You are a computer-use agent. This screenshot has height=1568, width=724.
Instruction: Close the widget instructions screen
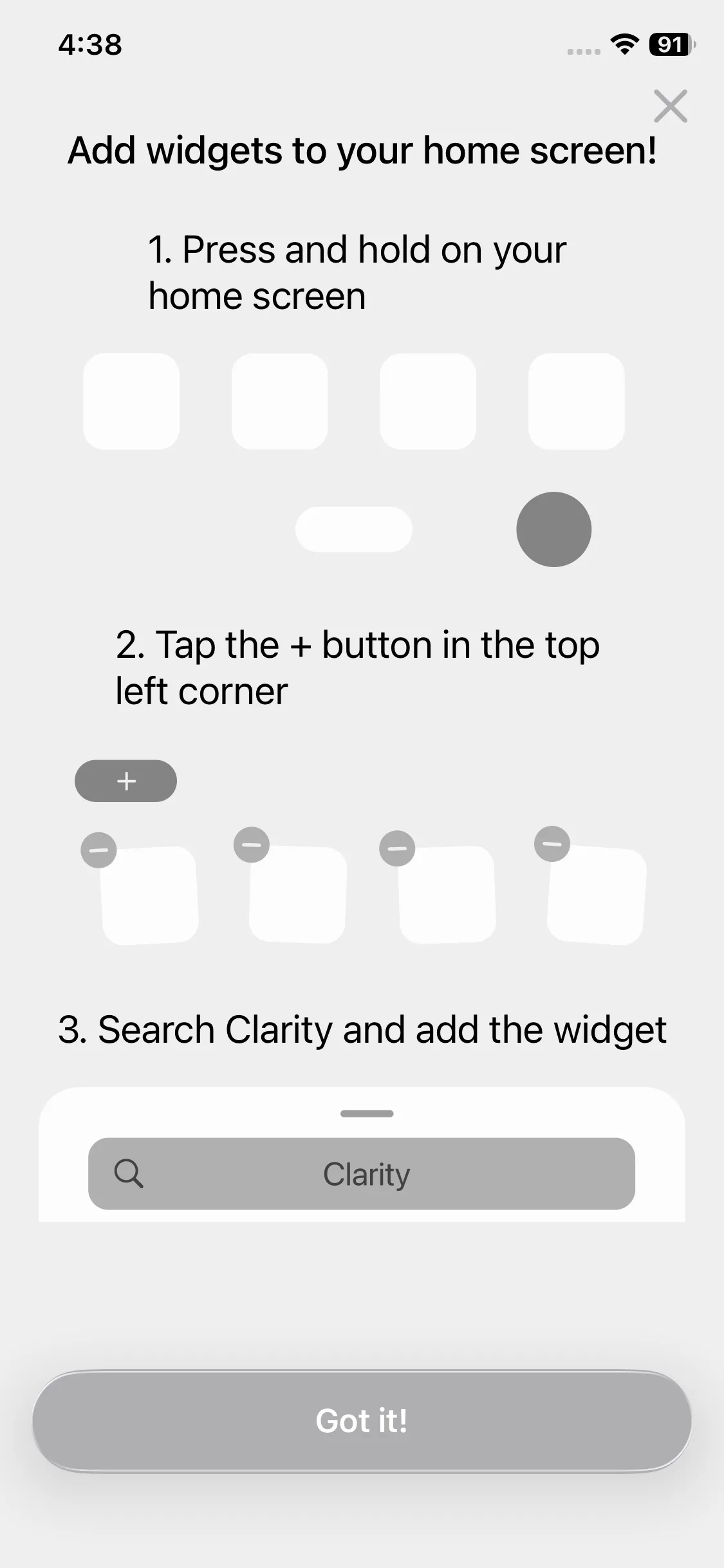coord(671,106)
